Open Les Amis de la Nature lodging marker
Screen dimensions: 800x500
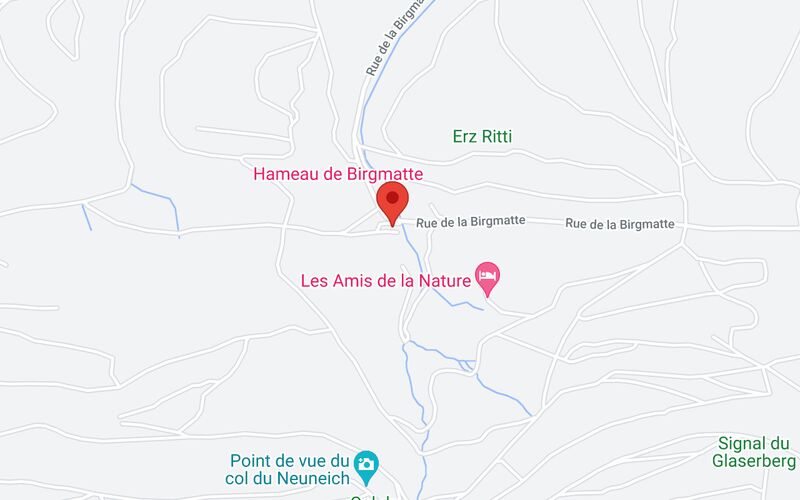(487, 277)
